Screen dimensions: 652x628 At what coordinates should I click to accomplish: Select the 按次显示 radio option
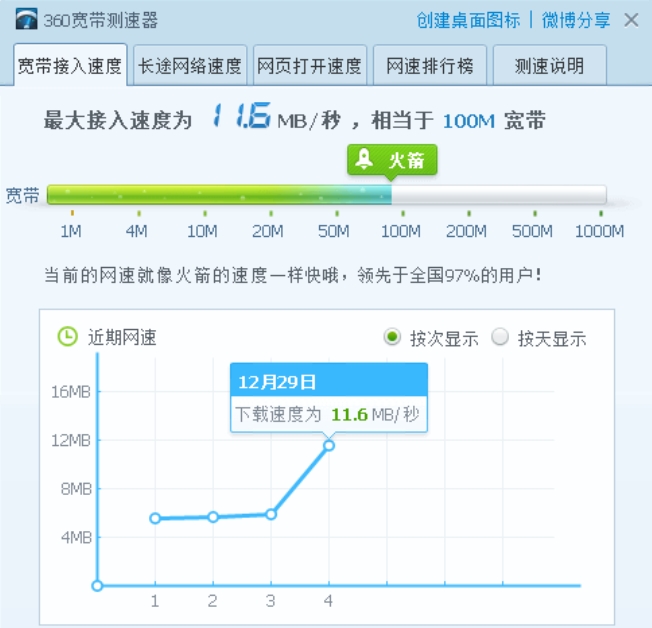coord(393,338)
